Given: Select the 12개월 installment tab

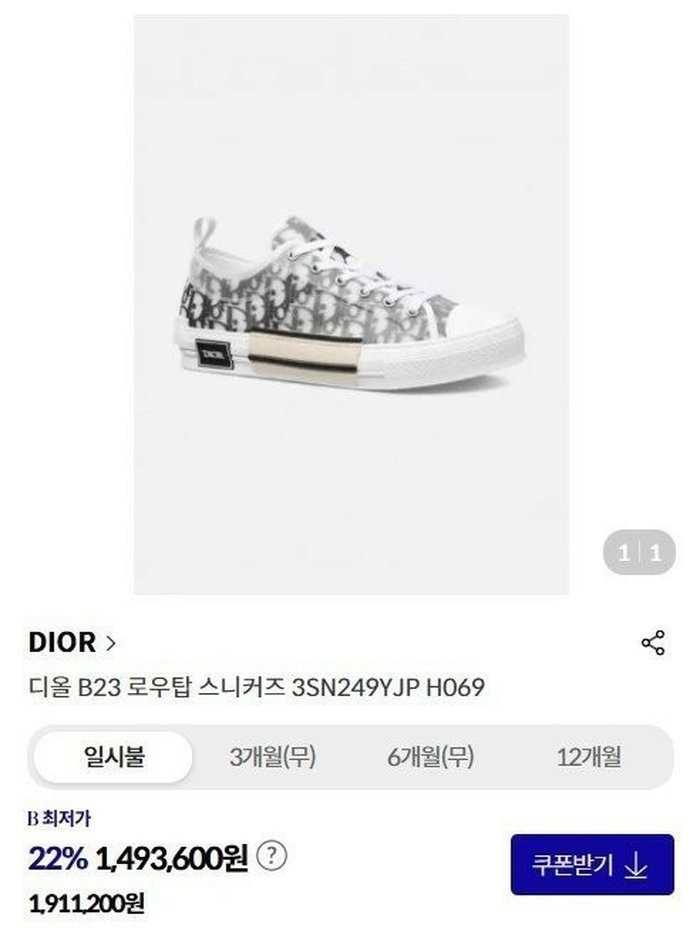Looking at the screenshot, I should tap(588, 757).
